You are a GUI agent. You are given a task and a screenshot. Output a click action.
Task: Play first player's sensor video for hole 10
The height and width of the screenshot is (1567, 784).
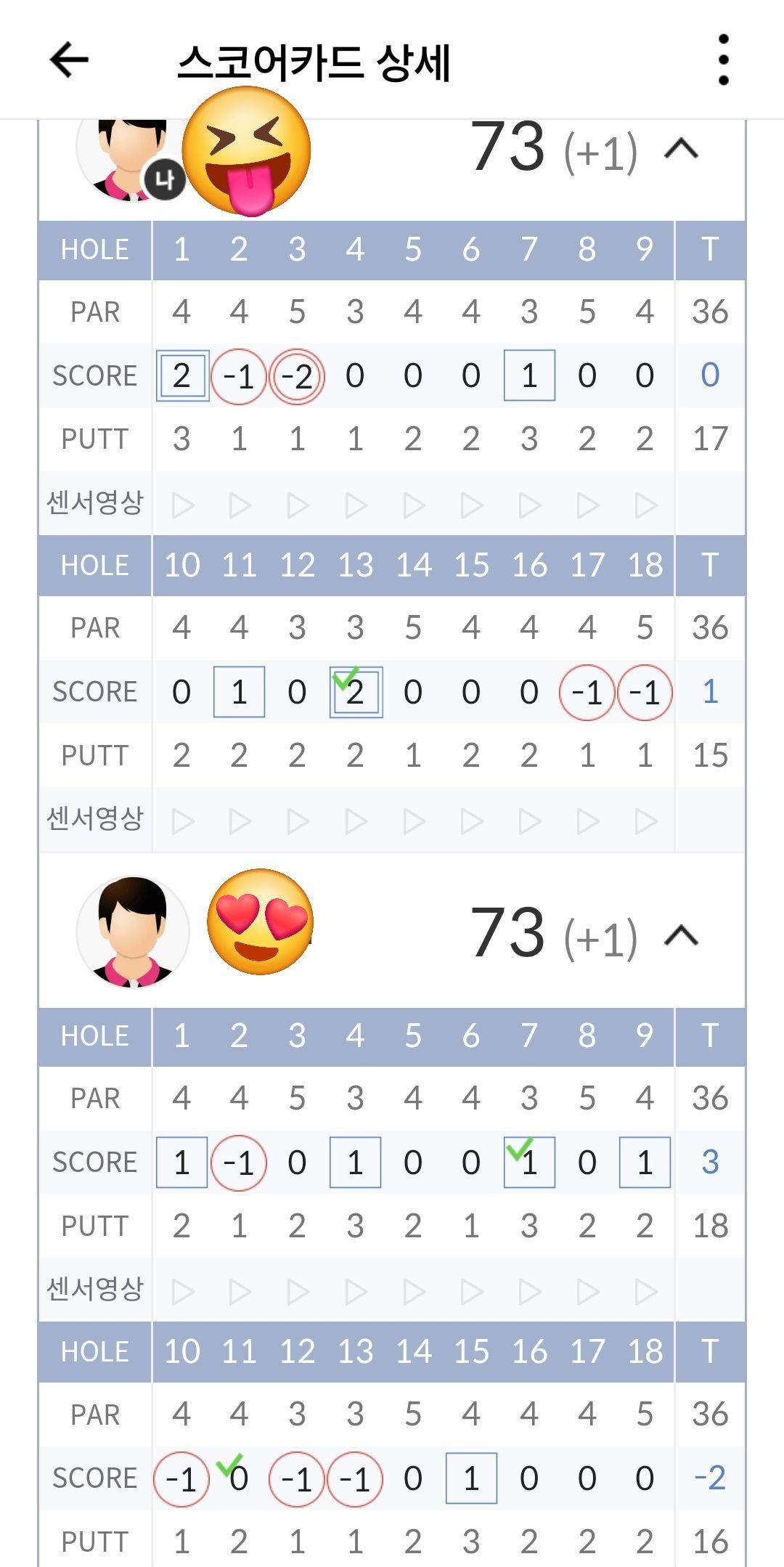(x=182, y=821)
